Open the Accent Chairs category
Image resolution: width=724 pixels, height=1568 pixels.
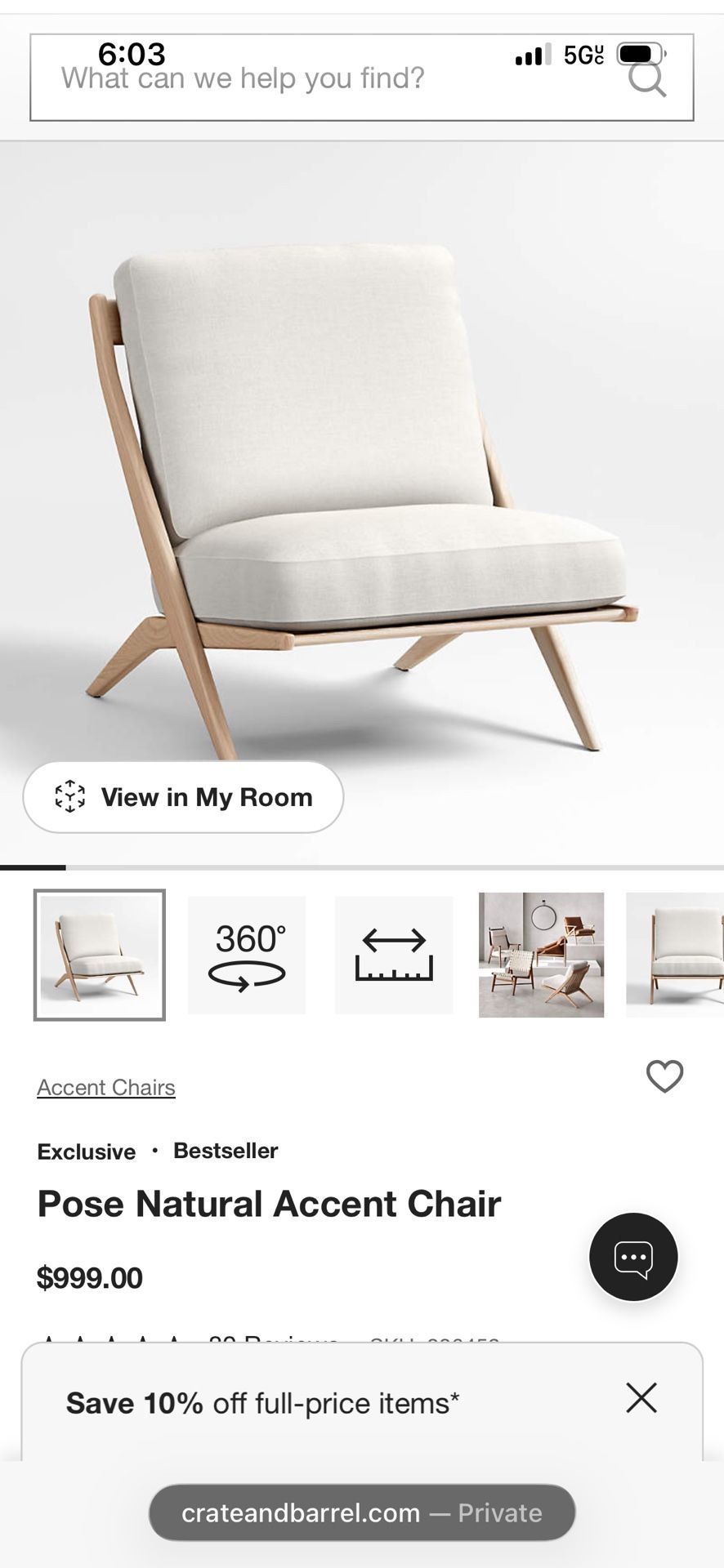pos(105,1087)
